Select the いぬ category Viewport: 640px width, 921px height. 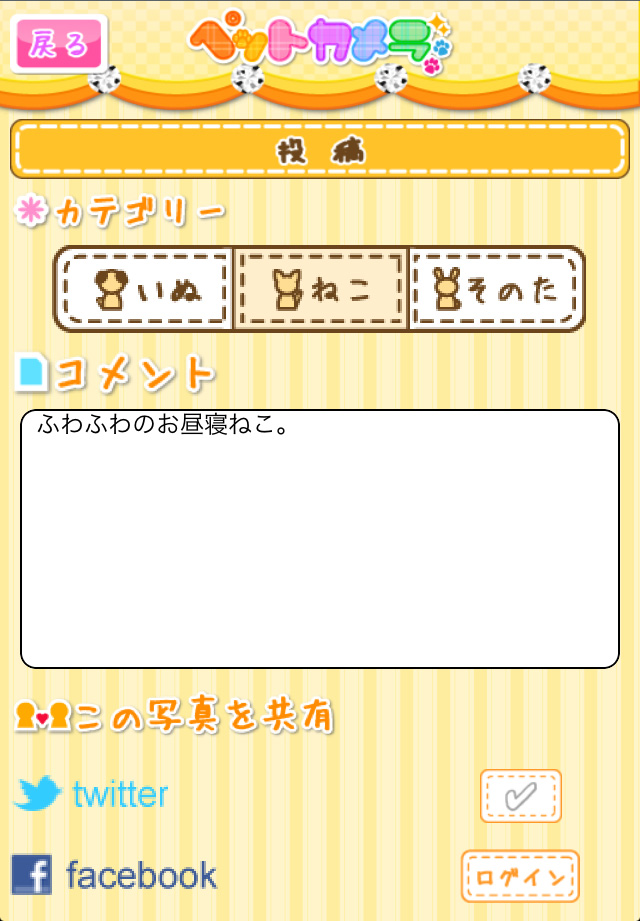pyautogui.click(x=146, y=288)
